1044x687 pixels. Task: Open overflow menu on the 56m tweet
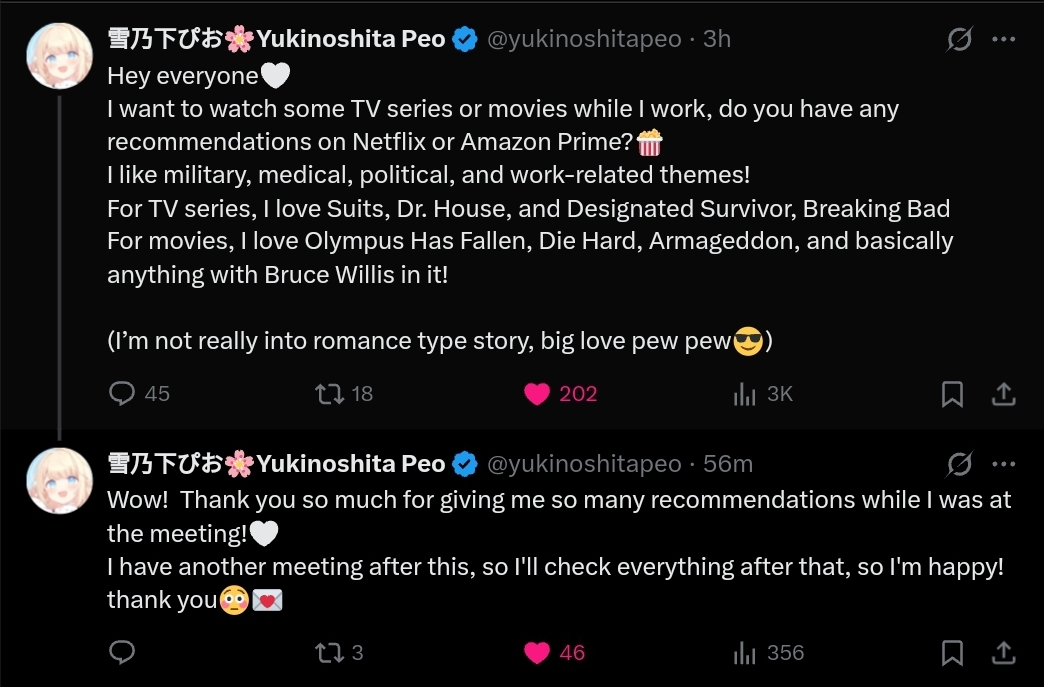(1003, 464)
